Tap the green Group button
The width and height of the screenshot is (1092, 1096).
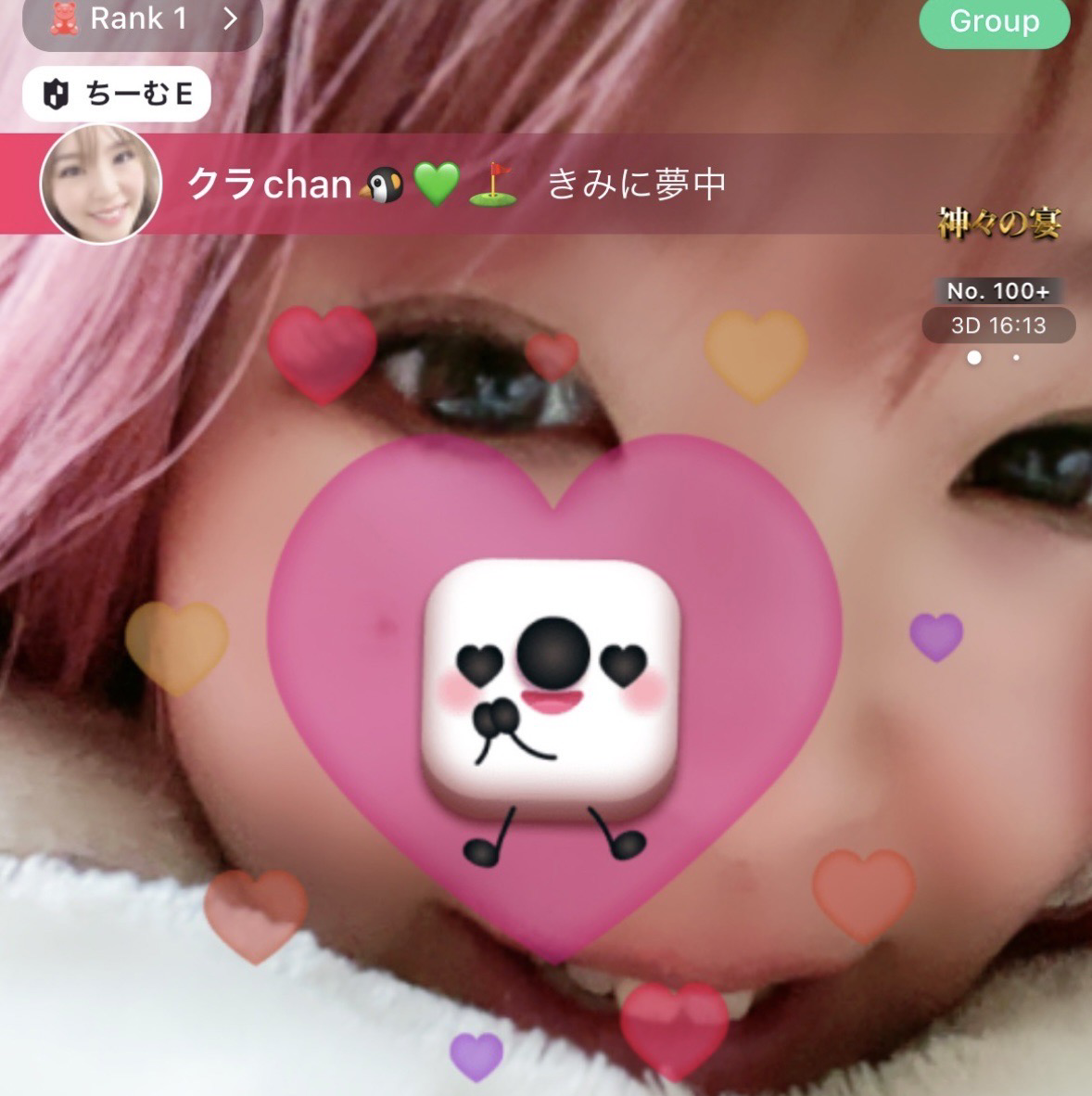(994, 21)
